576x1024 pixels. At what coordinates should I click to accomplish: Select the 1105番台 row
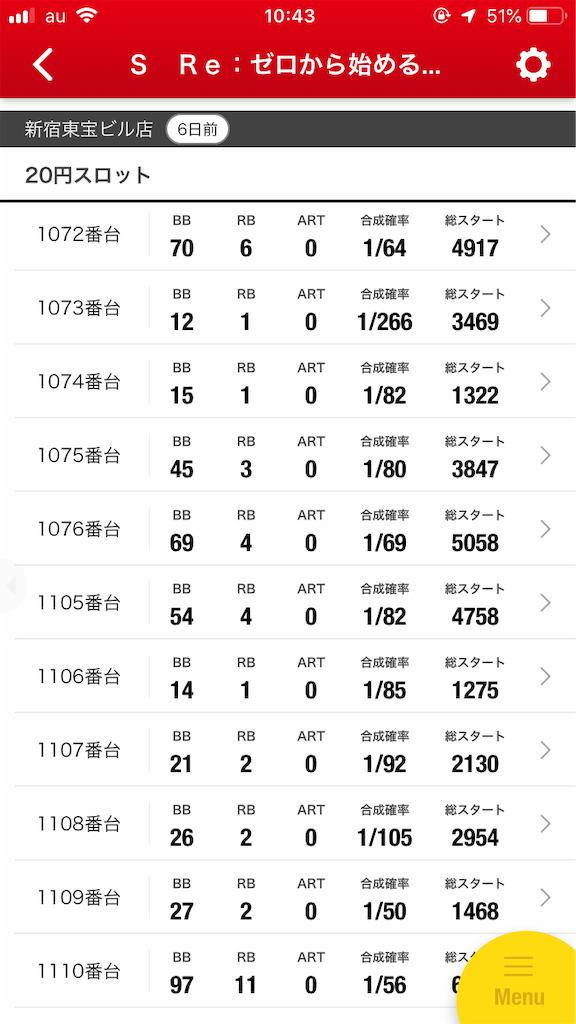288,603
